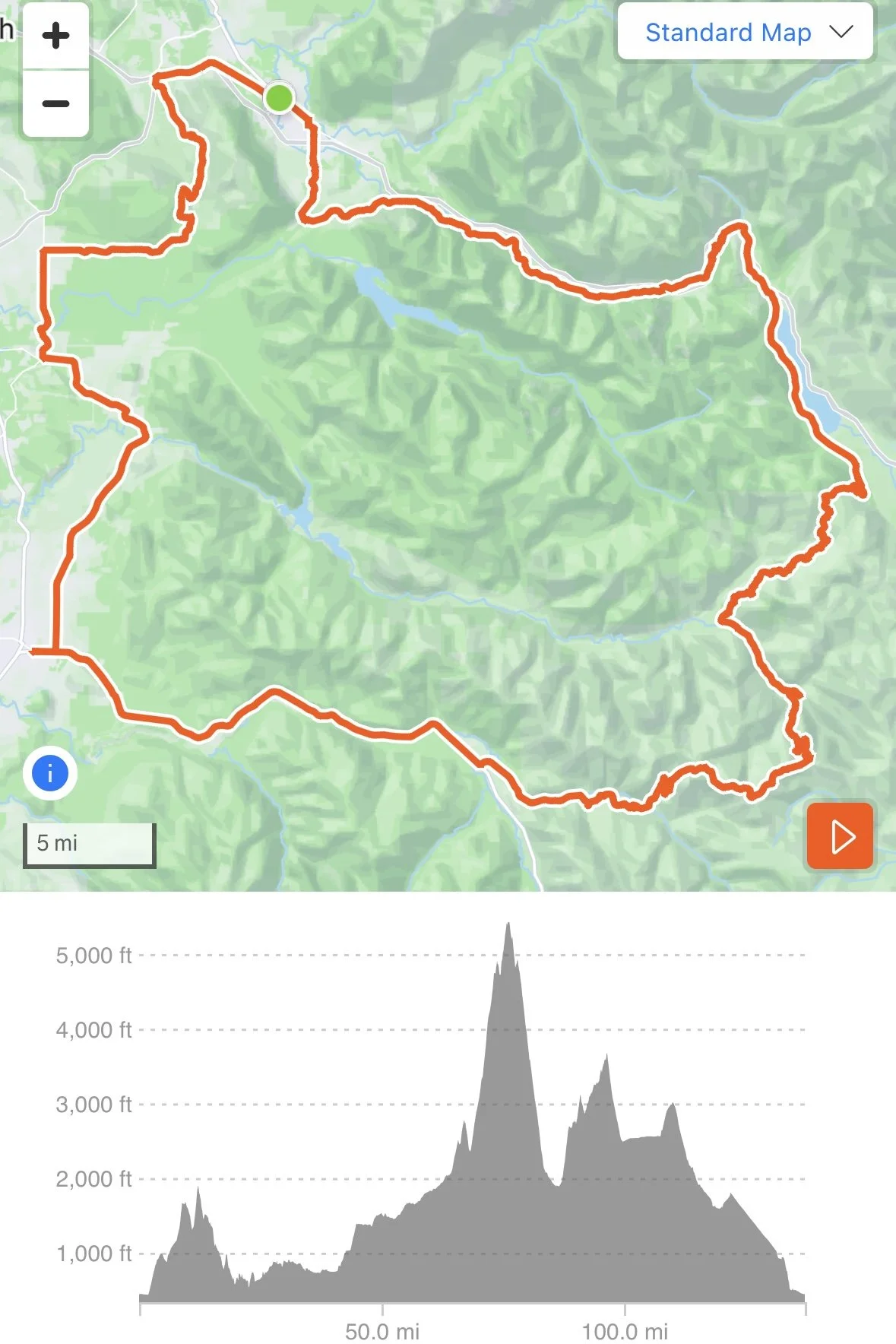
Task: Play the route flyover animation
Action: pyautogui.click(x=840, y=836)
